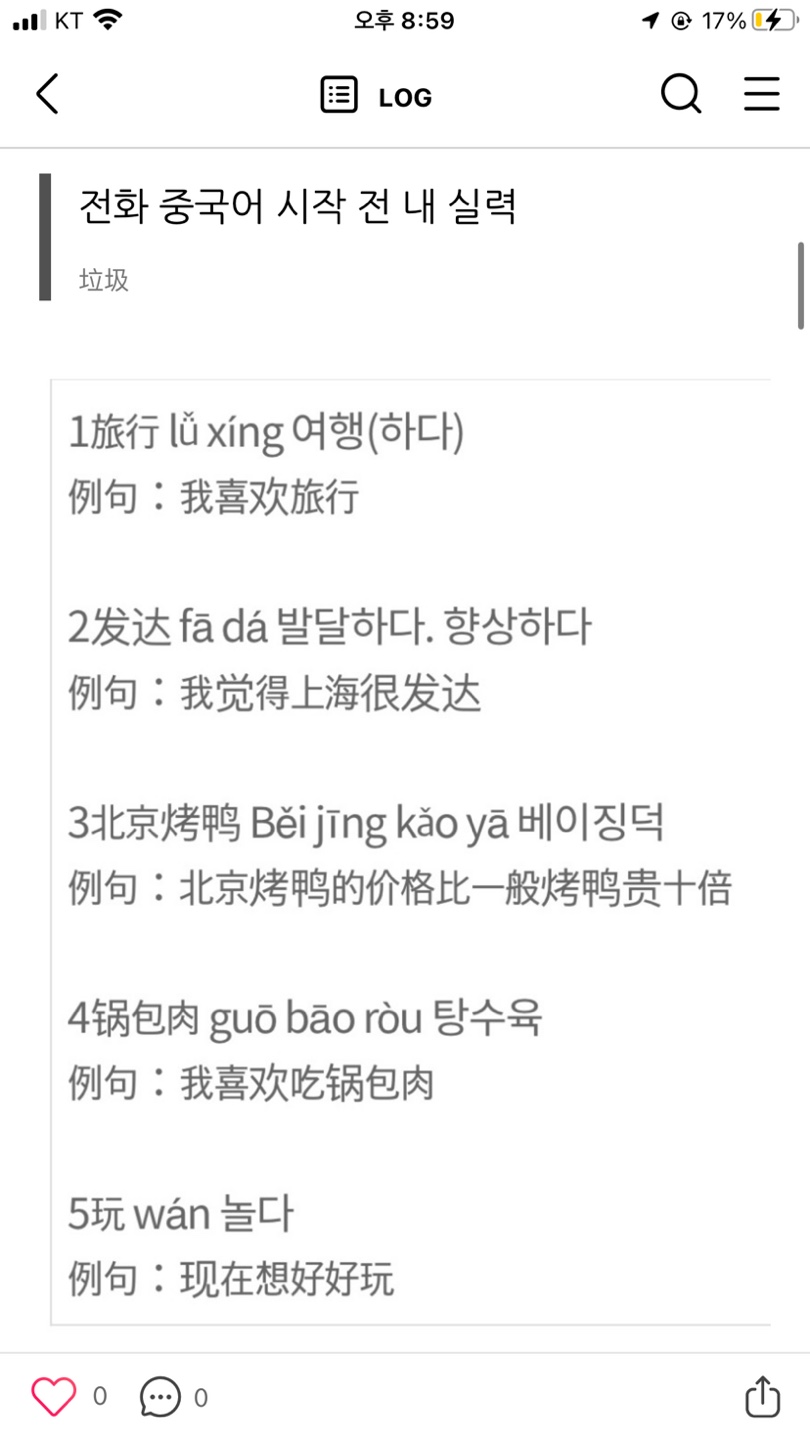
Task: Open the LOG list view
Action: (376, 96)
